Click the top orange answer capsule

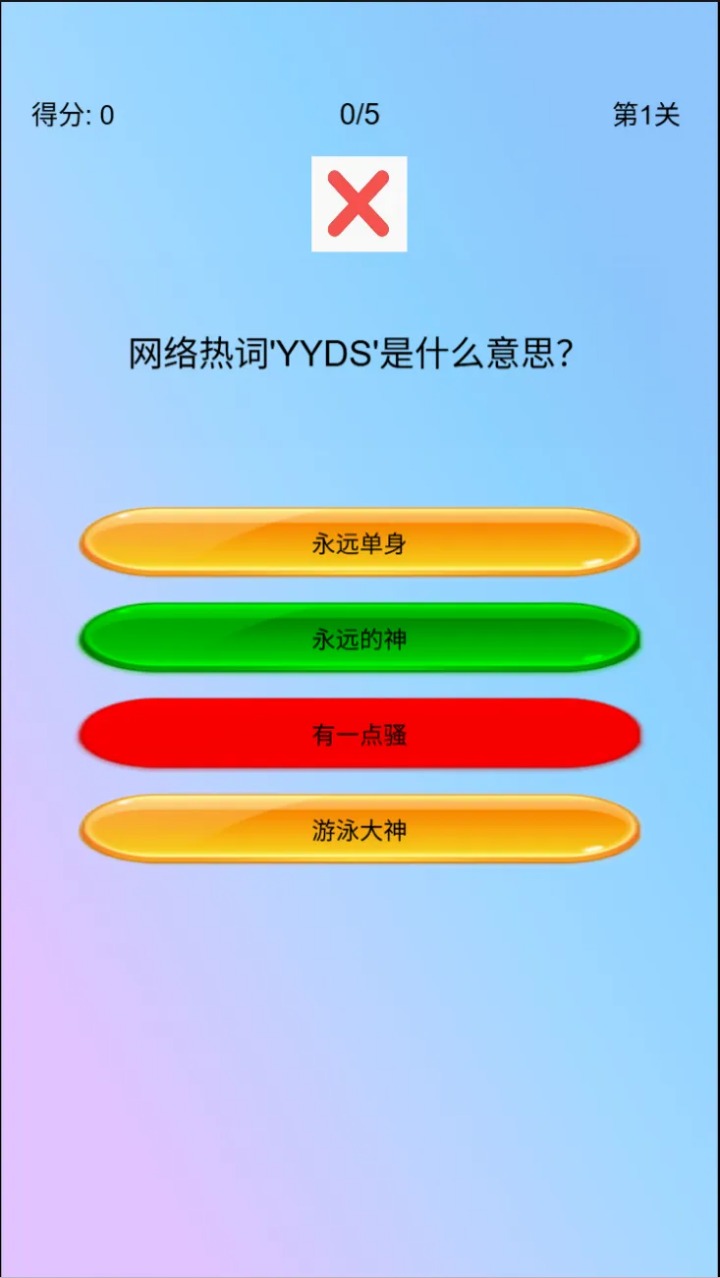(358, 543)
